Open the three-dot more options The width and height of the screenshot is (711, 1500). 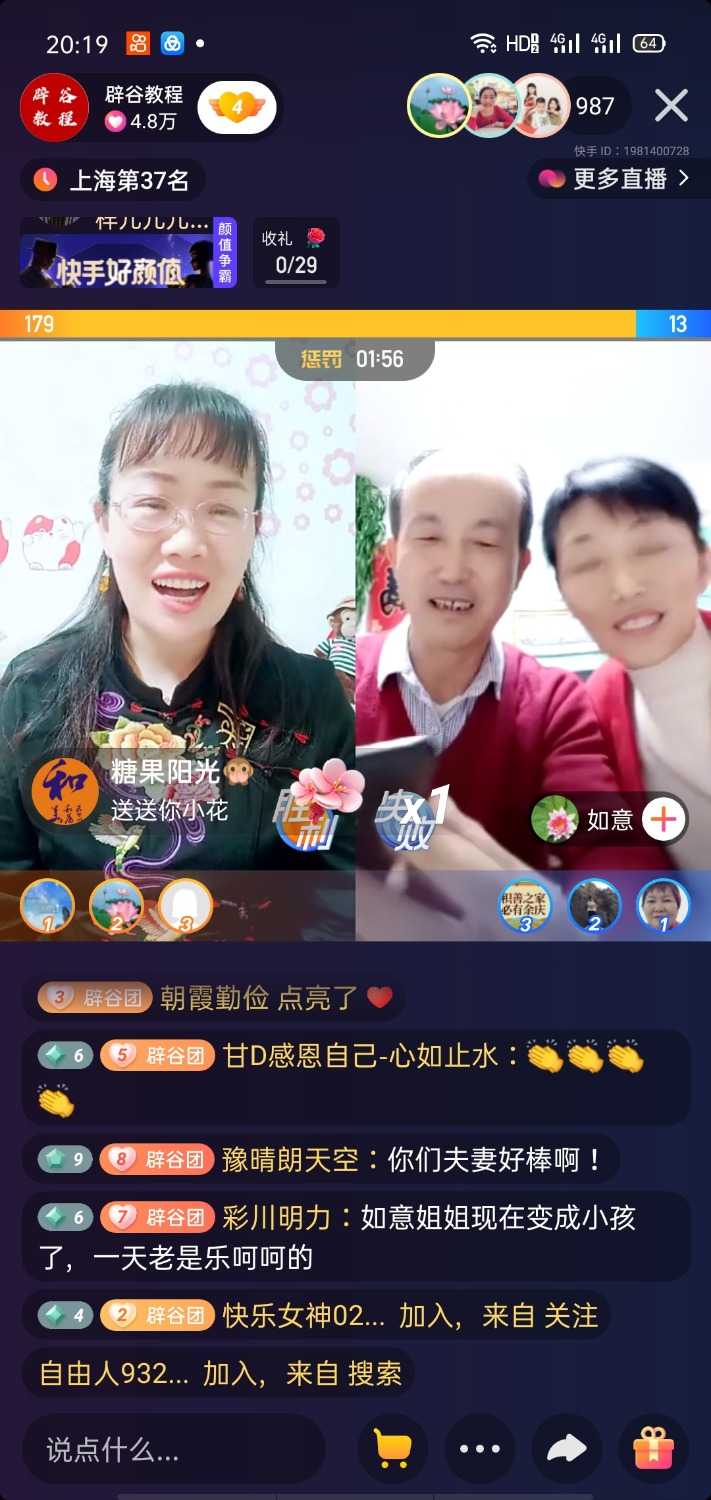480,1449
